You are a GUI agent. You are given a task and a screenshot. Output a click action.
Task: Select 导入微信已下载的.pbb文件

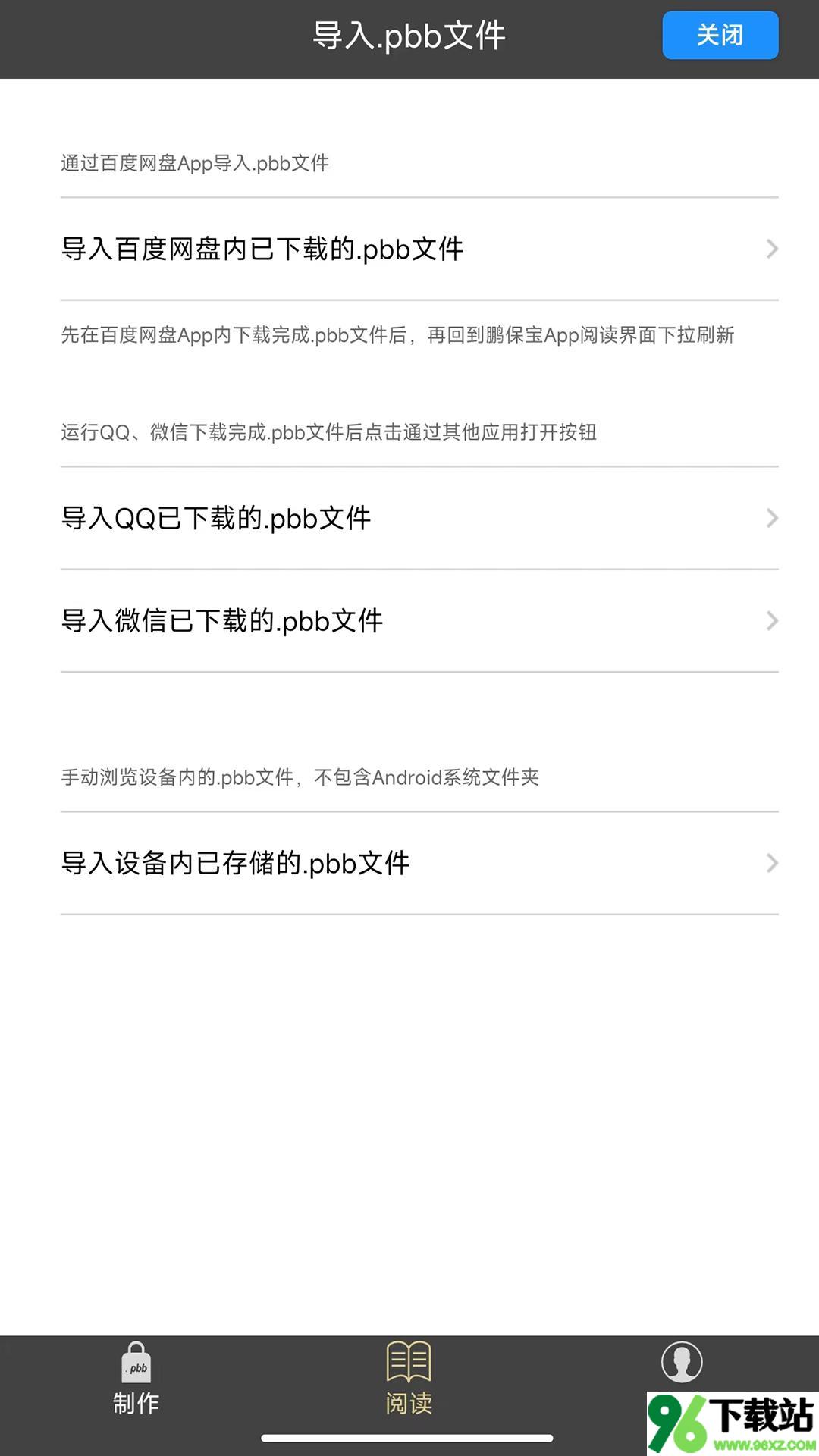pyautogui.click(x=419, y=621)
